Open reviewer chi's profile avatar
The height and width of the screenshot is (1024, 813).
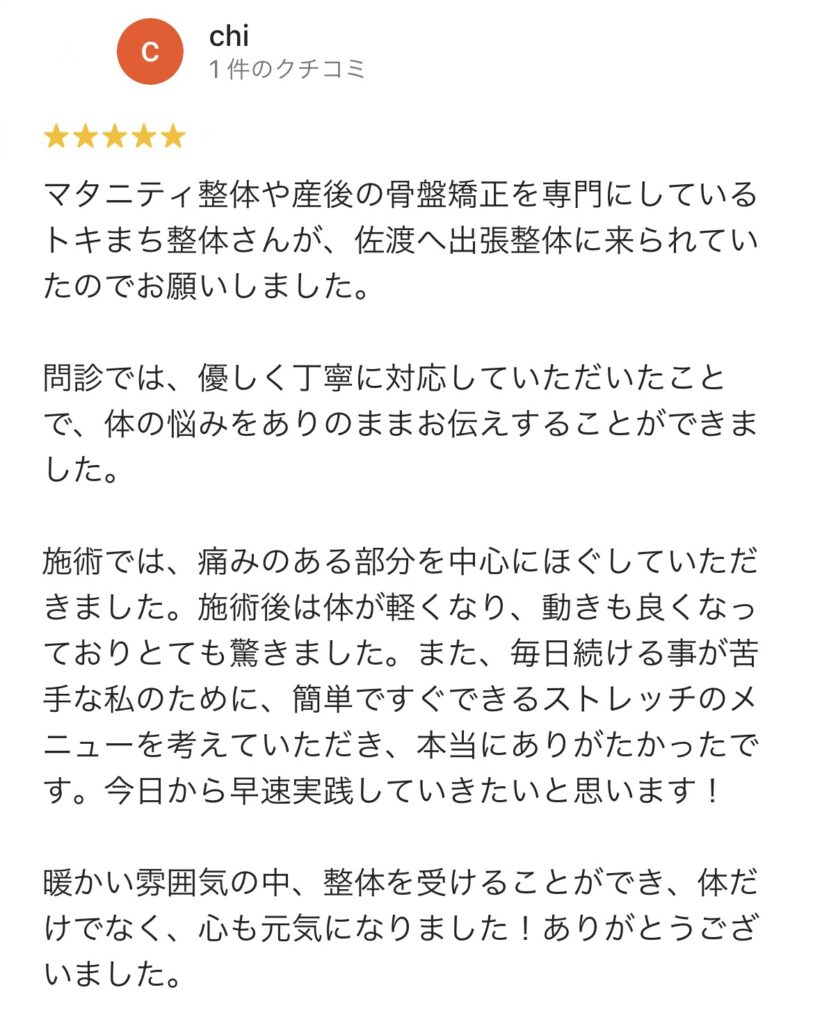(x=150, y=51)
